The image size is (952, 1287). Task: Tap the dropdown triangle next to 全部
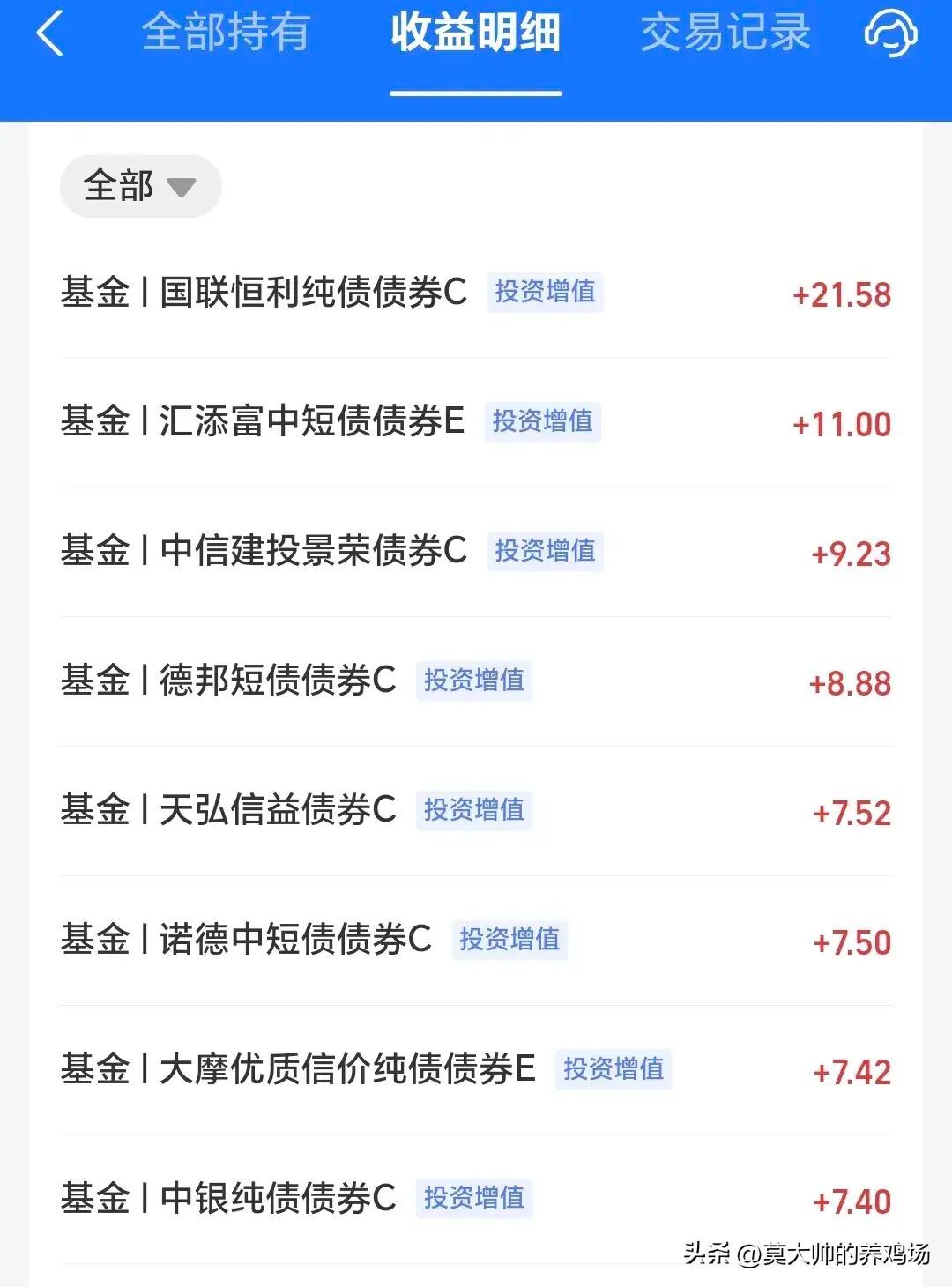(x=182, y=189)
